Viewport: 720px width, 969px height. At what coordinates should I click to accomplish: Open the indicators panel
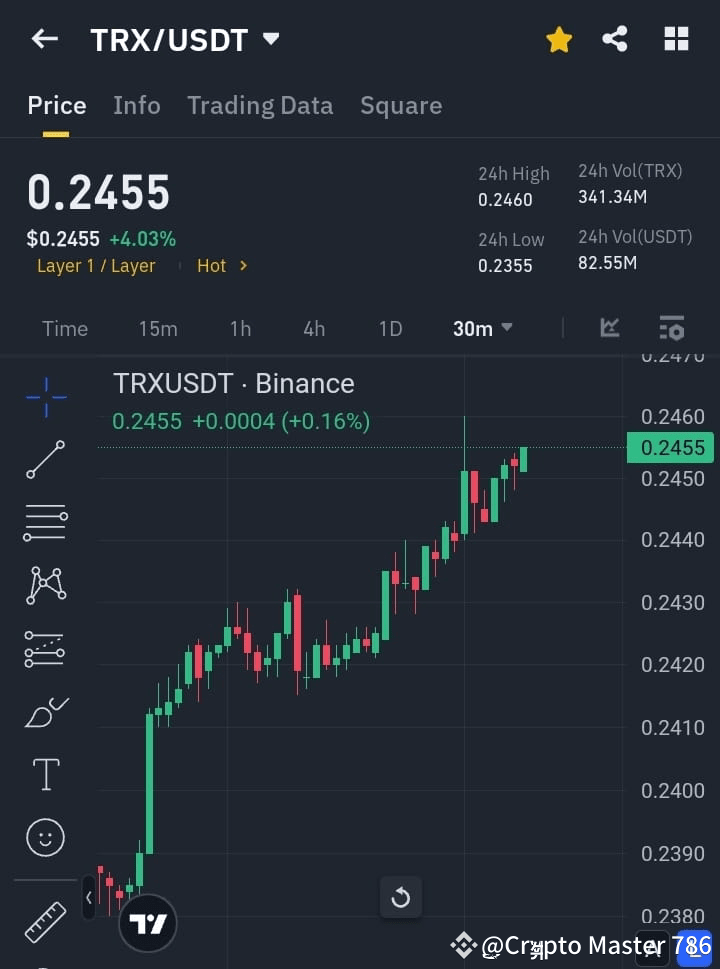610,328
